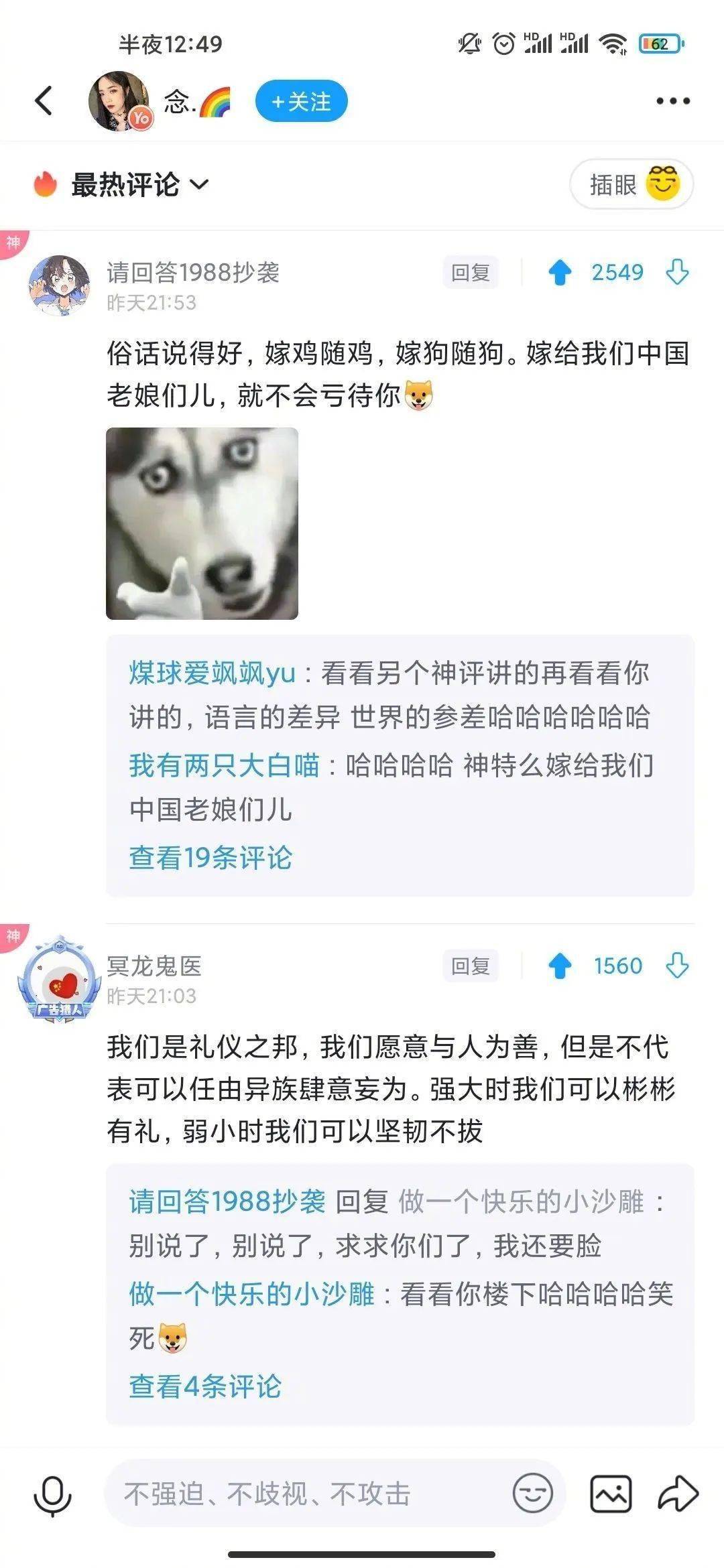Open the three-dot overflow menu
Viewport: 724px width, 1568px height.
click(672, 101)
